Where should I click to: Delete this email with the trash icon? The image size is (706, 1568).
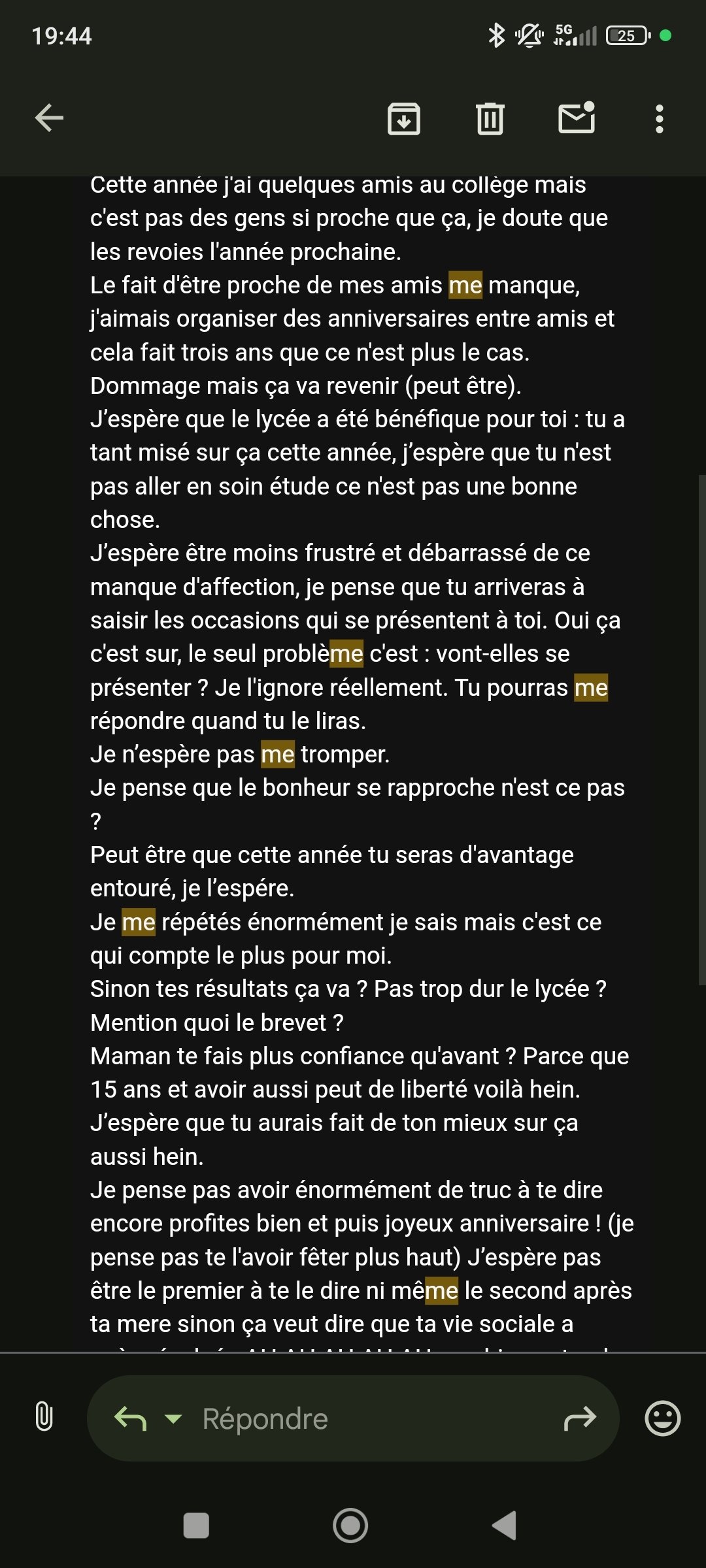coord(490,119)
